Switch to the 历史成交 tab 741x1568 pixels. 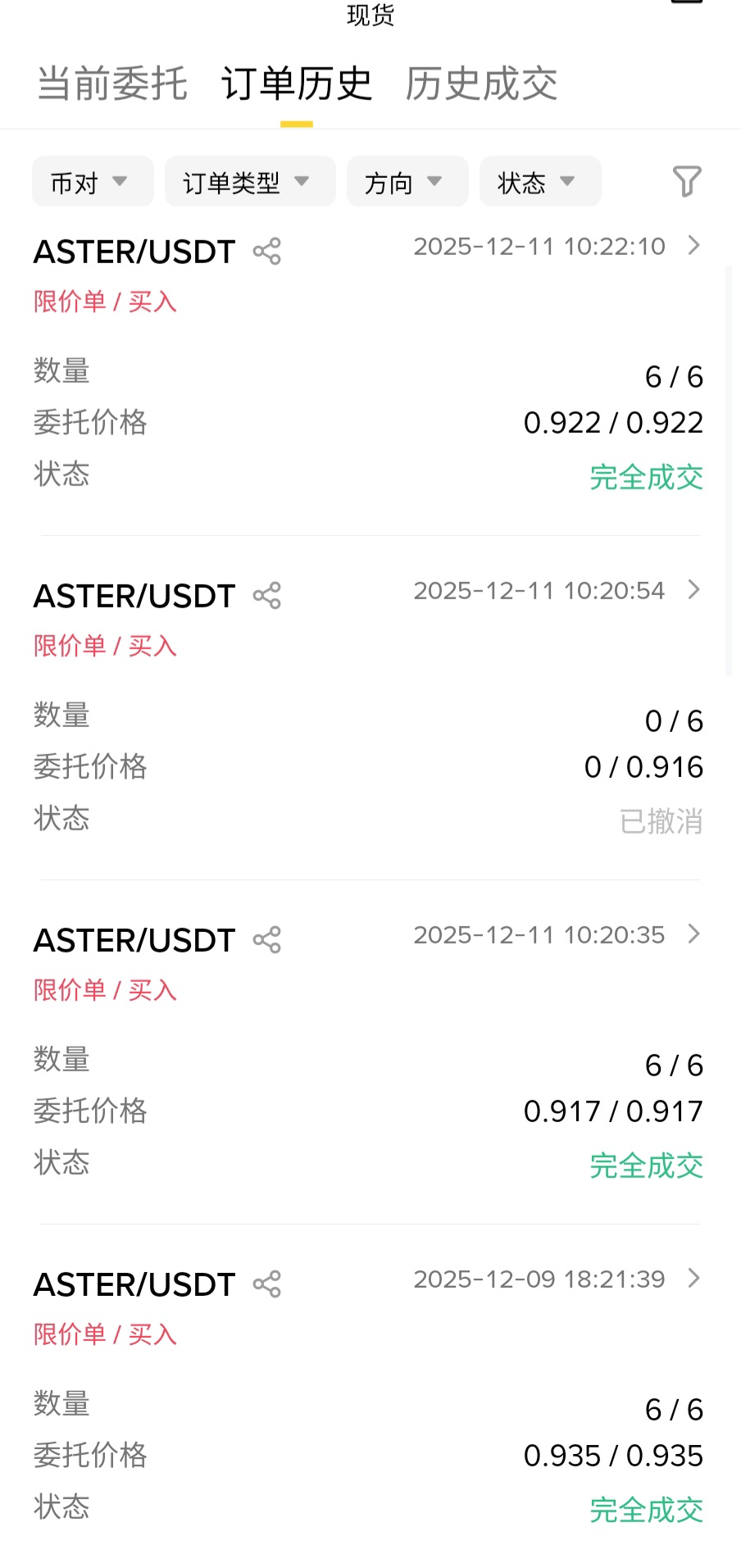pyautogui.click(x=481, y=84)
